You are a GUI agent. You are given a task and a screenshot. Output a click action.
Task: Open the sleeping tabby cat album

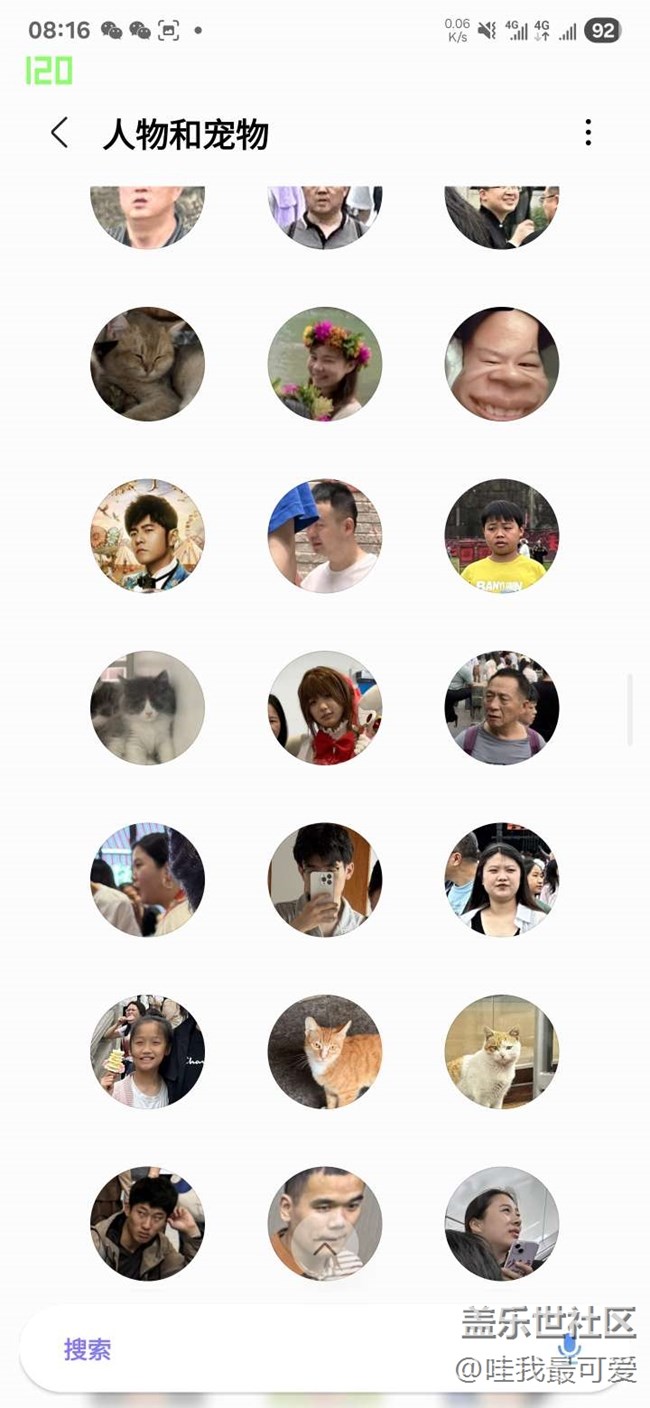coord(148,364)
